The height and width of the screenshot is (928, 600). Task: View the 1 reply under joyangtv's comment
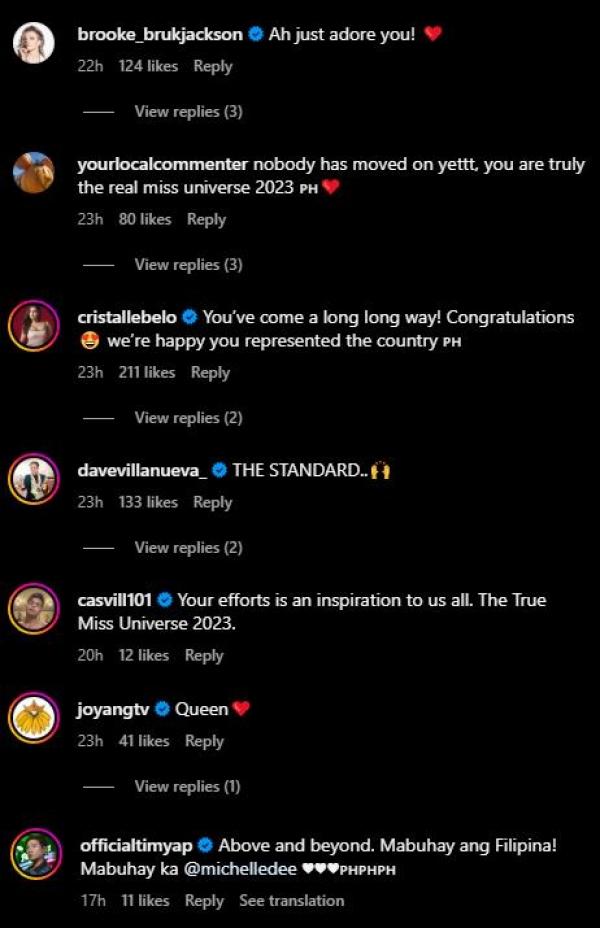click(187, 787)
